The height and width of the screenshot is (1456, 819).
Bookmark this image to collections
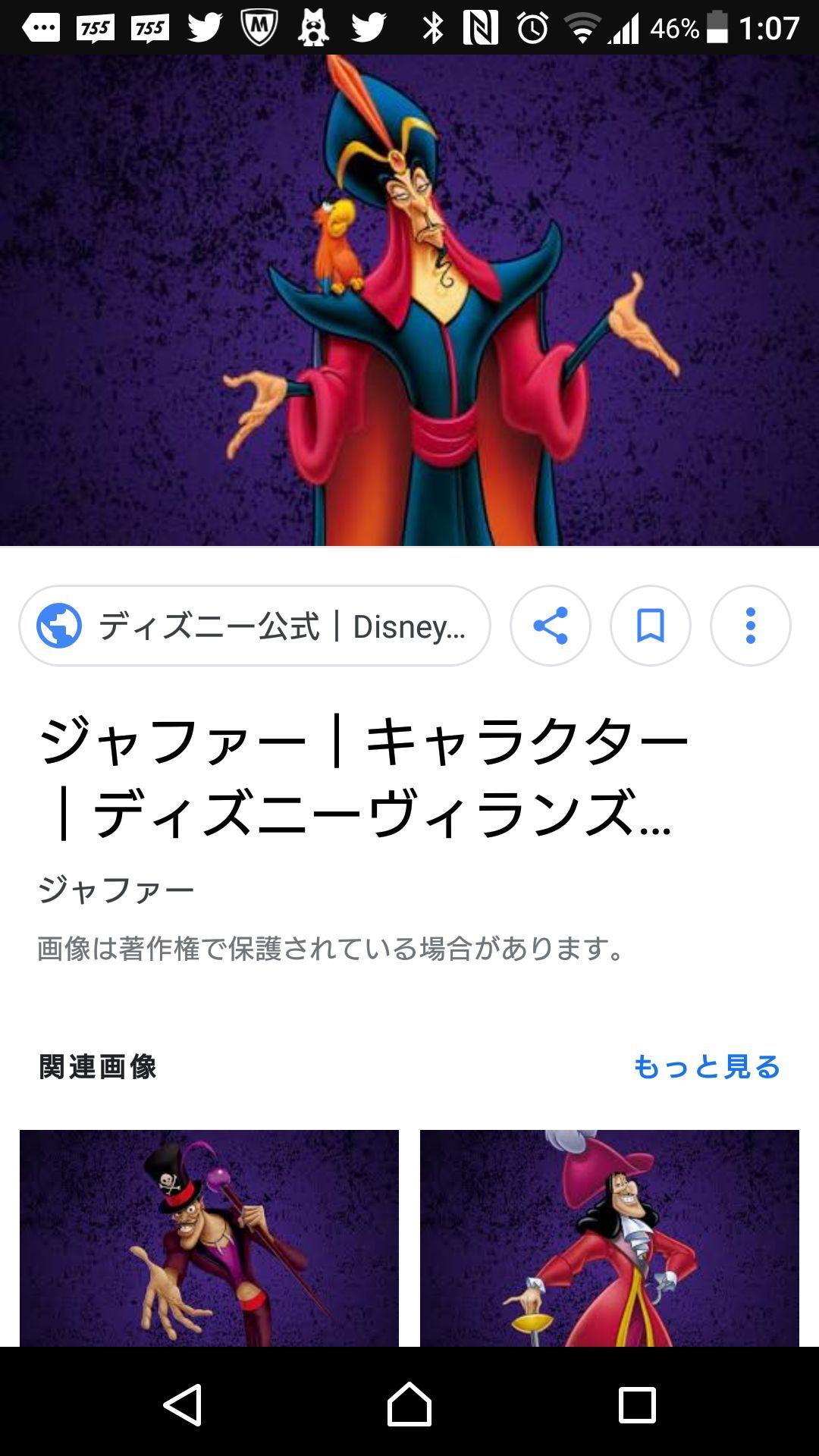(x=651, y=626)
